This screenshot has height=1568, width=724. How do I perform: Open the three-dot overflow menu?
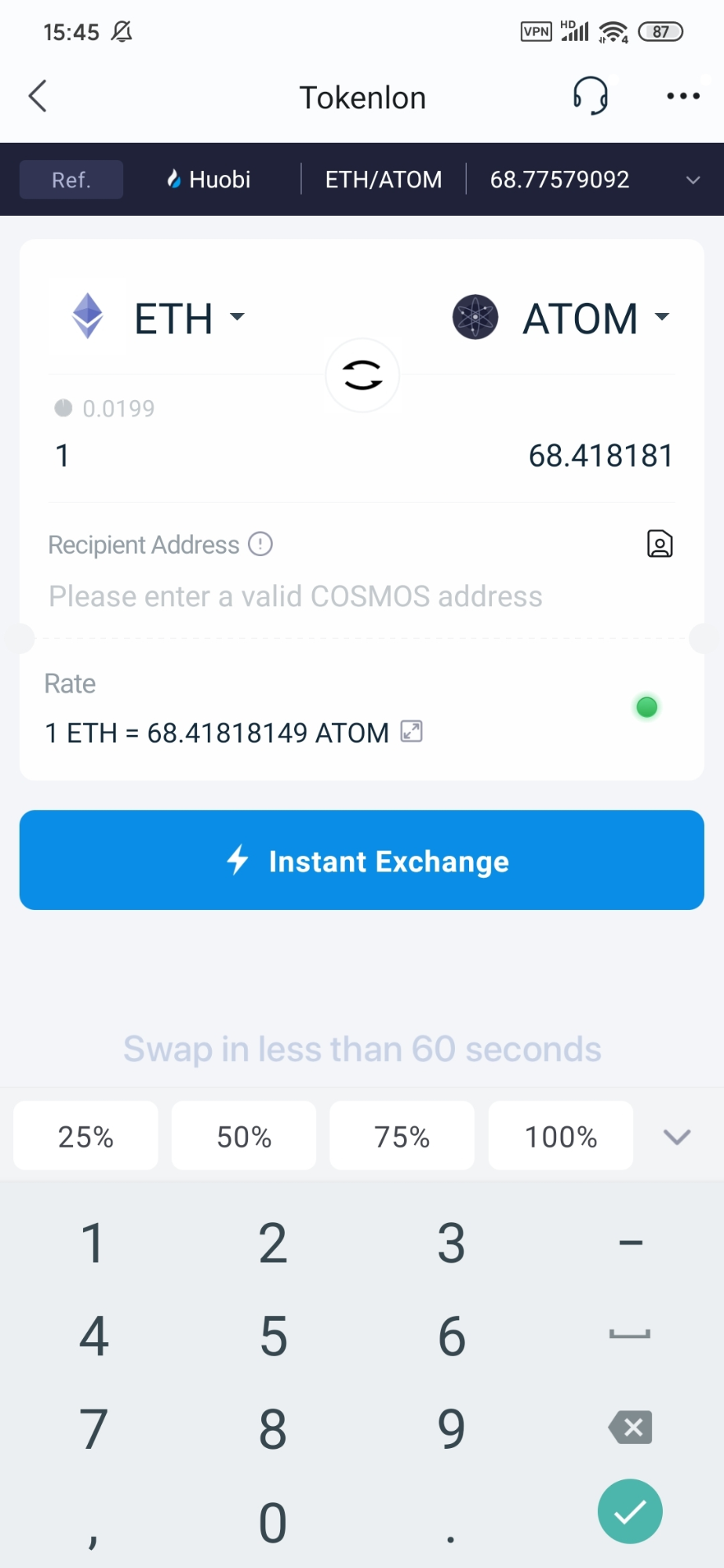(x=683, y=96)
